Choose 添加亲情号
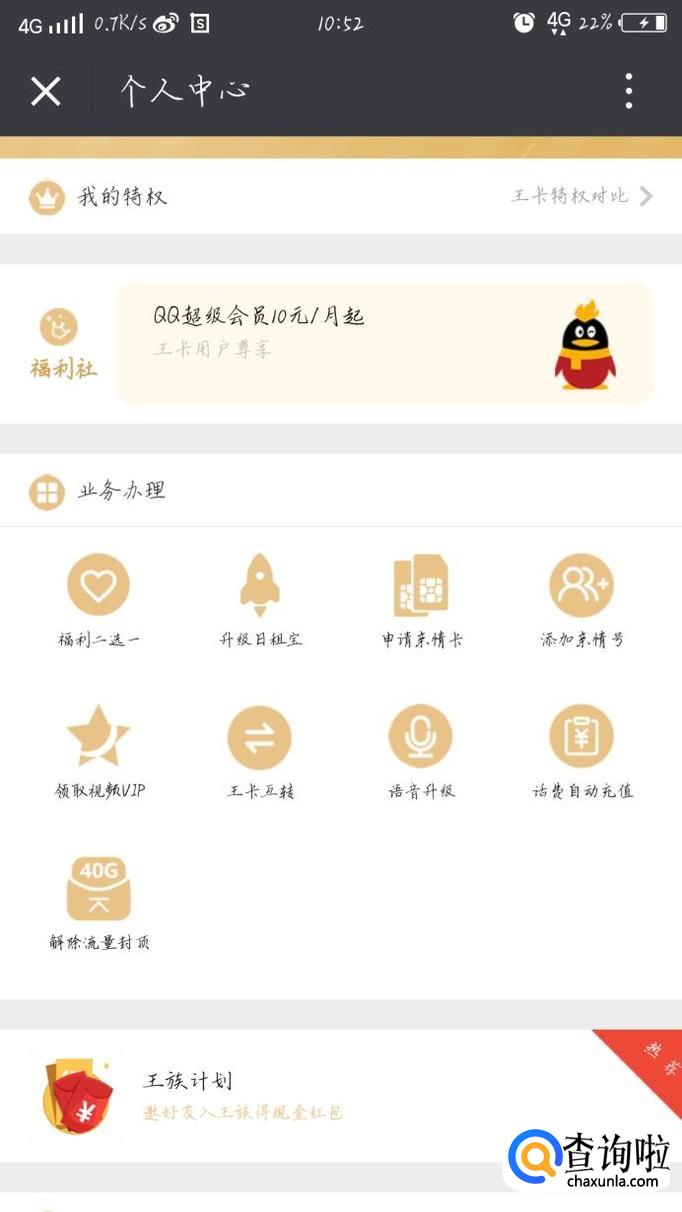Screen dimensions: 682x1212 coord(581,600)
